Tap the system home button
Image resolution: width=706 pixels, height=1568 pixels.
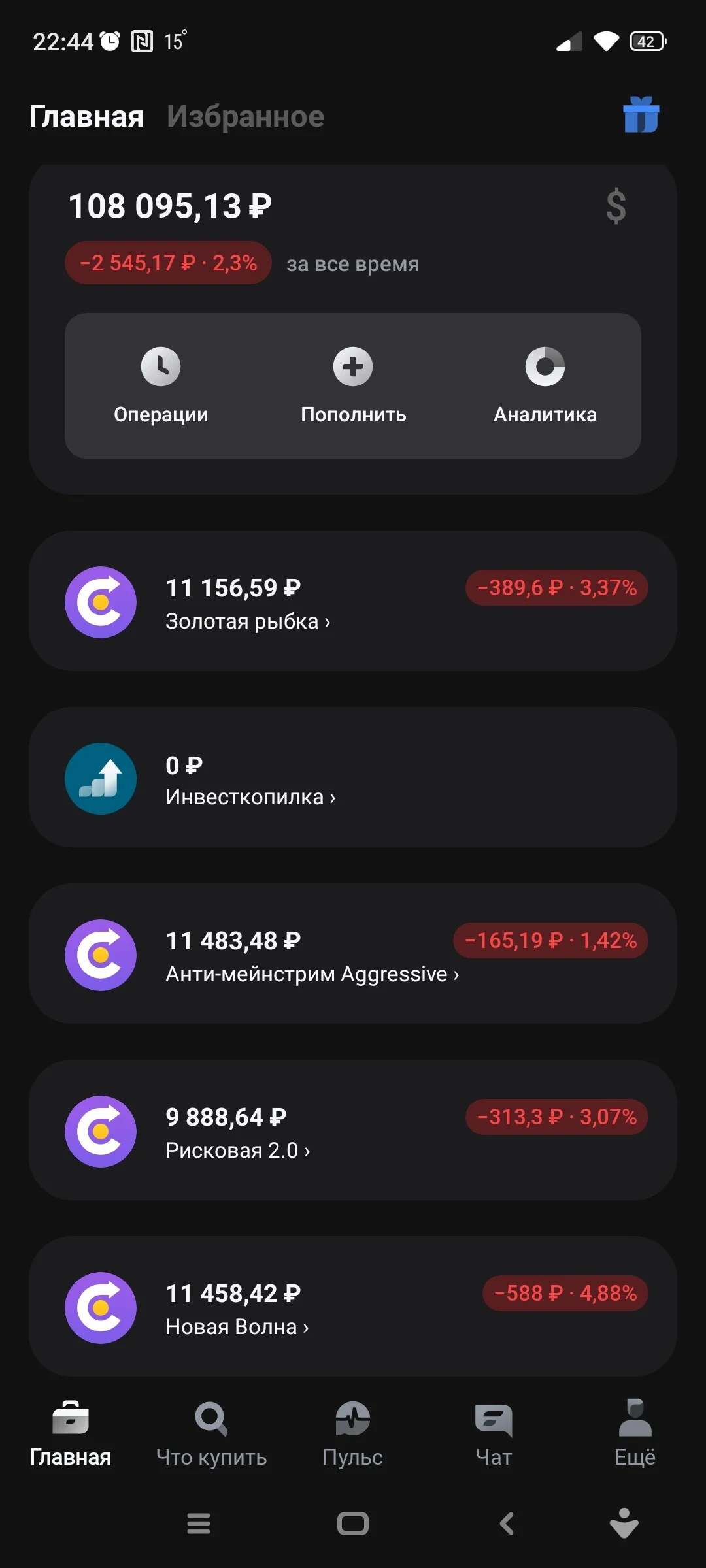tap(353, 1524)
